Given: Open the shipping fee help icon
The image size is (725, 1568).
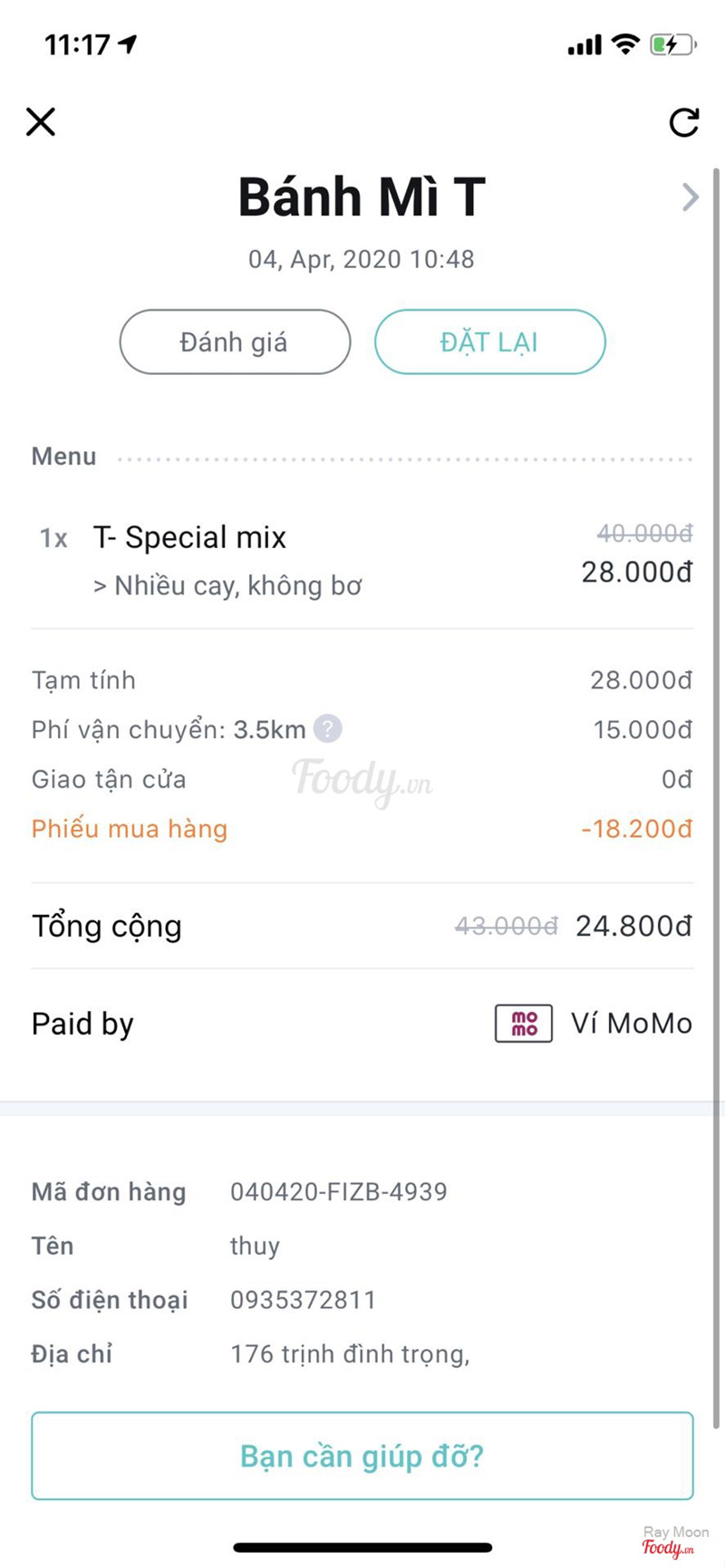Looking at the screenshot, I should (328, 728).
